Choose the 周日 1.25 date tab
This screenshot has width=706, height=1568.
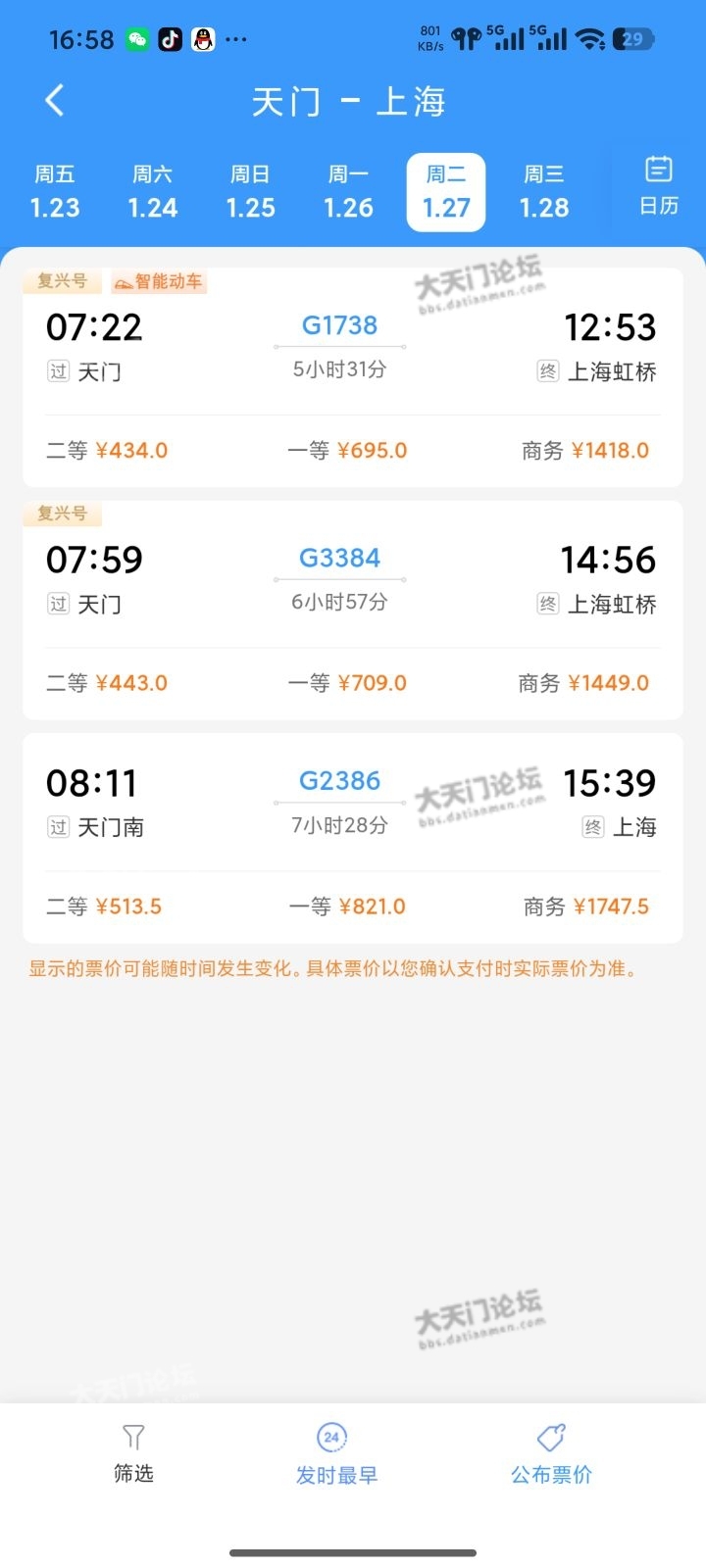tap(250, 192)
